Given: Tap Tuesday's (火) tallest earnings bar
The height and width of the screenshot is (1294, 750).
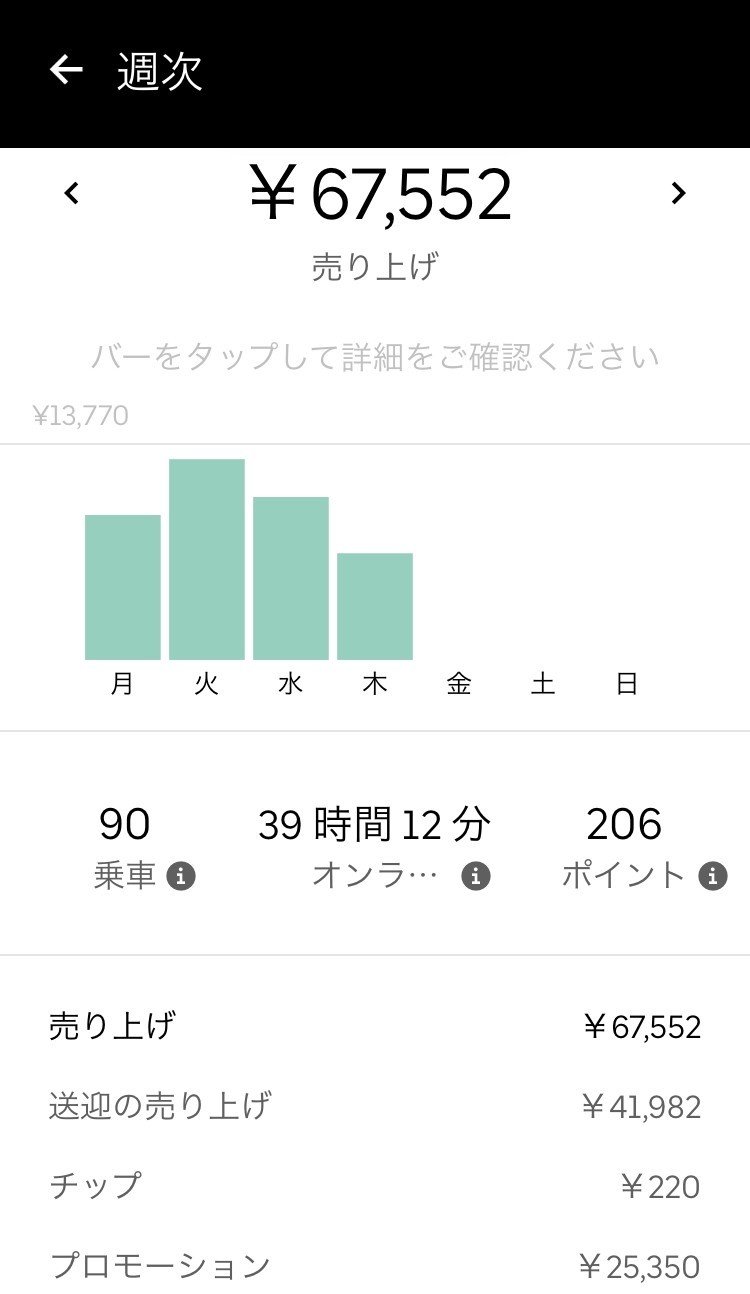Looking at the screenshot, I should click(x=206, y=560).
